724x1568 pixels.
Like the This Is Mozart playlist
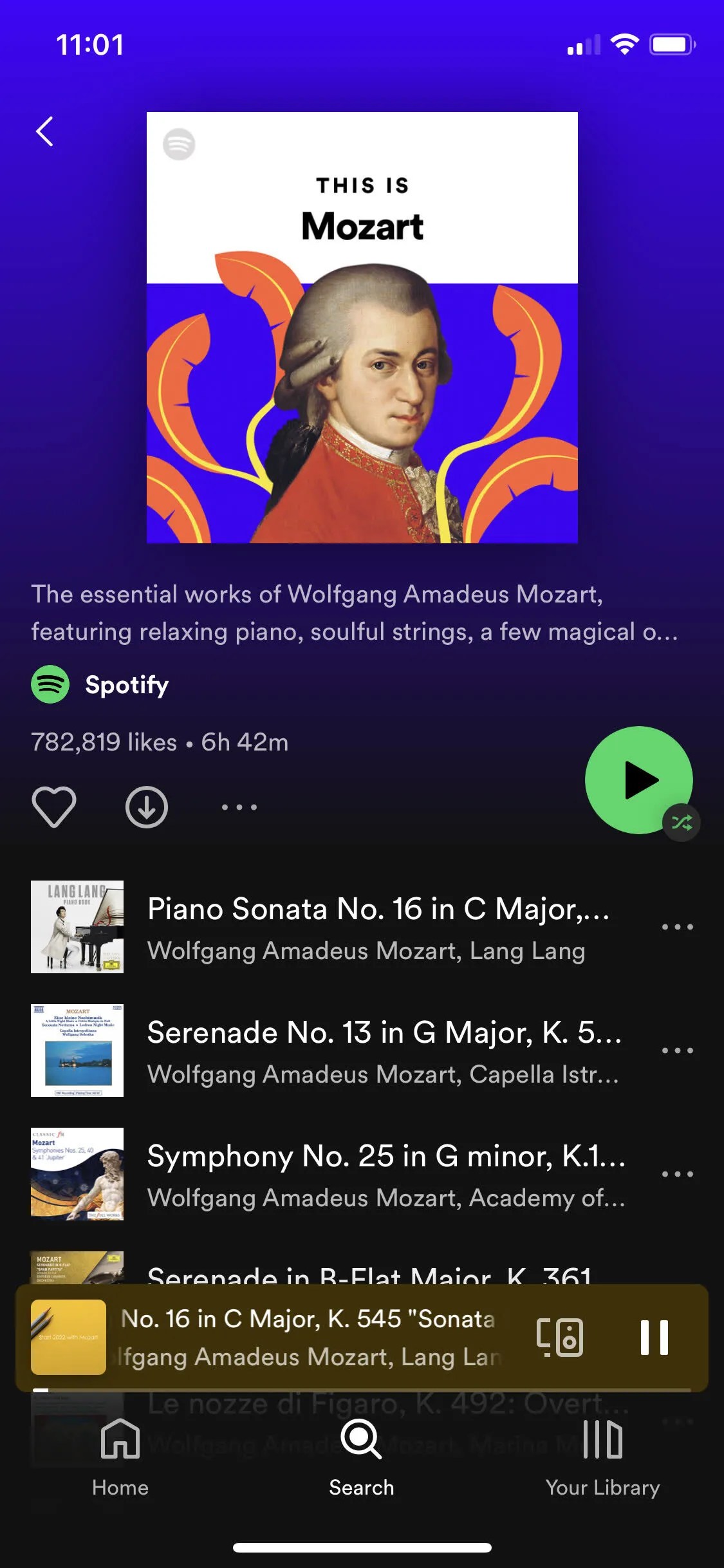click(54, 807)
